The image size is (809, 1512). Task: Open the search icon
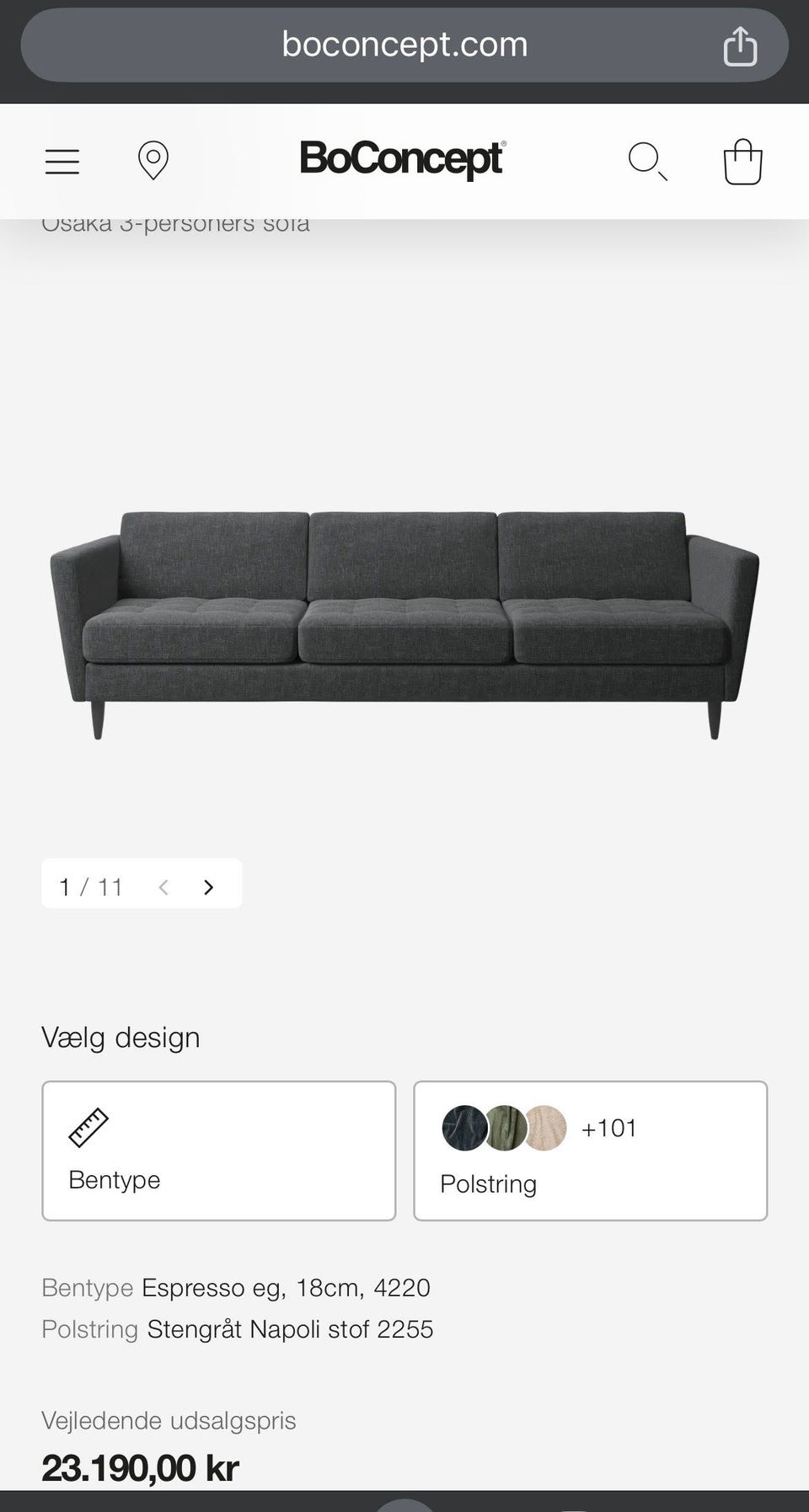[647, 161]
